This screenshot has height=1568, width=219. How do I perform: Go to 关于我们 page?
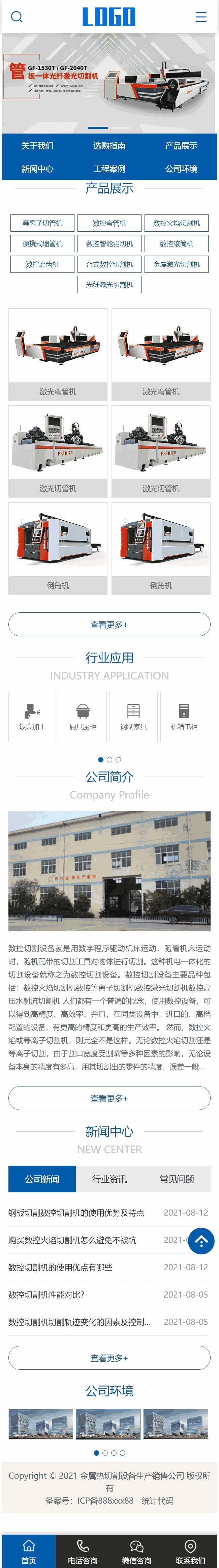click(37, 145)
